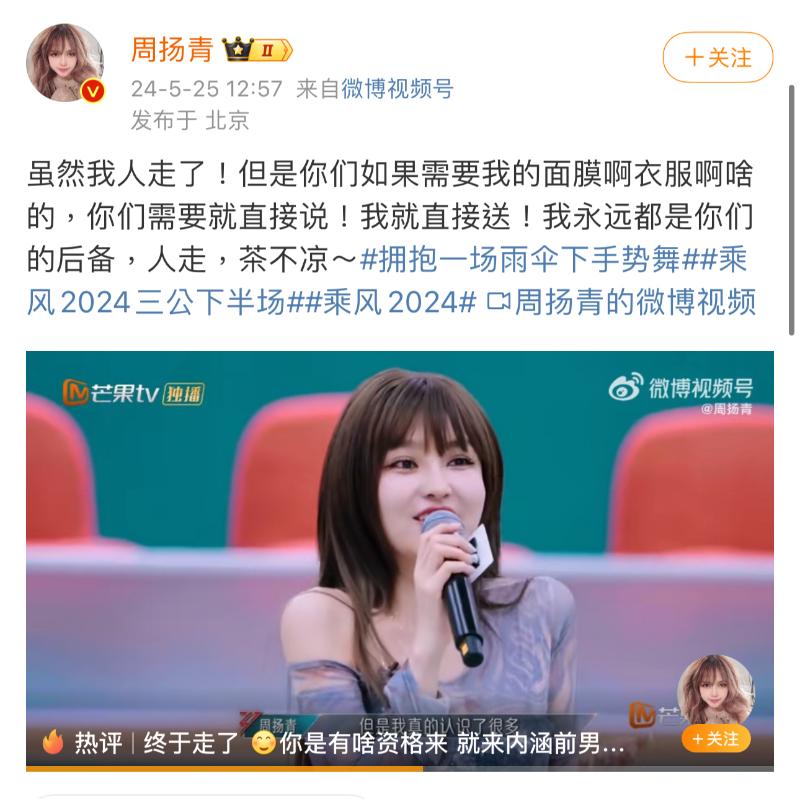Open 周扬青's username profile link
800x799 pixels.
point(171,50)
